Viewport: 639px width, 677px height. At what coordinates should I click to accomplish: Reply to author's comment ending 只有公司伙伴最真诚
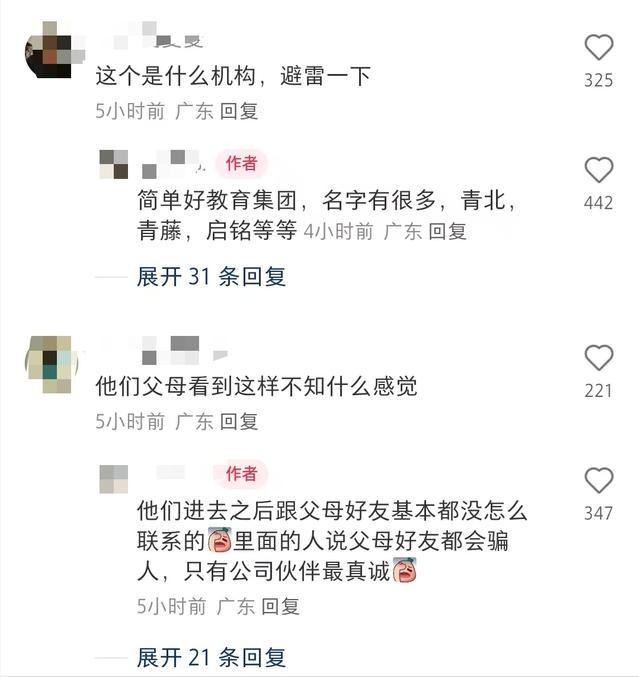coord(280,606)
